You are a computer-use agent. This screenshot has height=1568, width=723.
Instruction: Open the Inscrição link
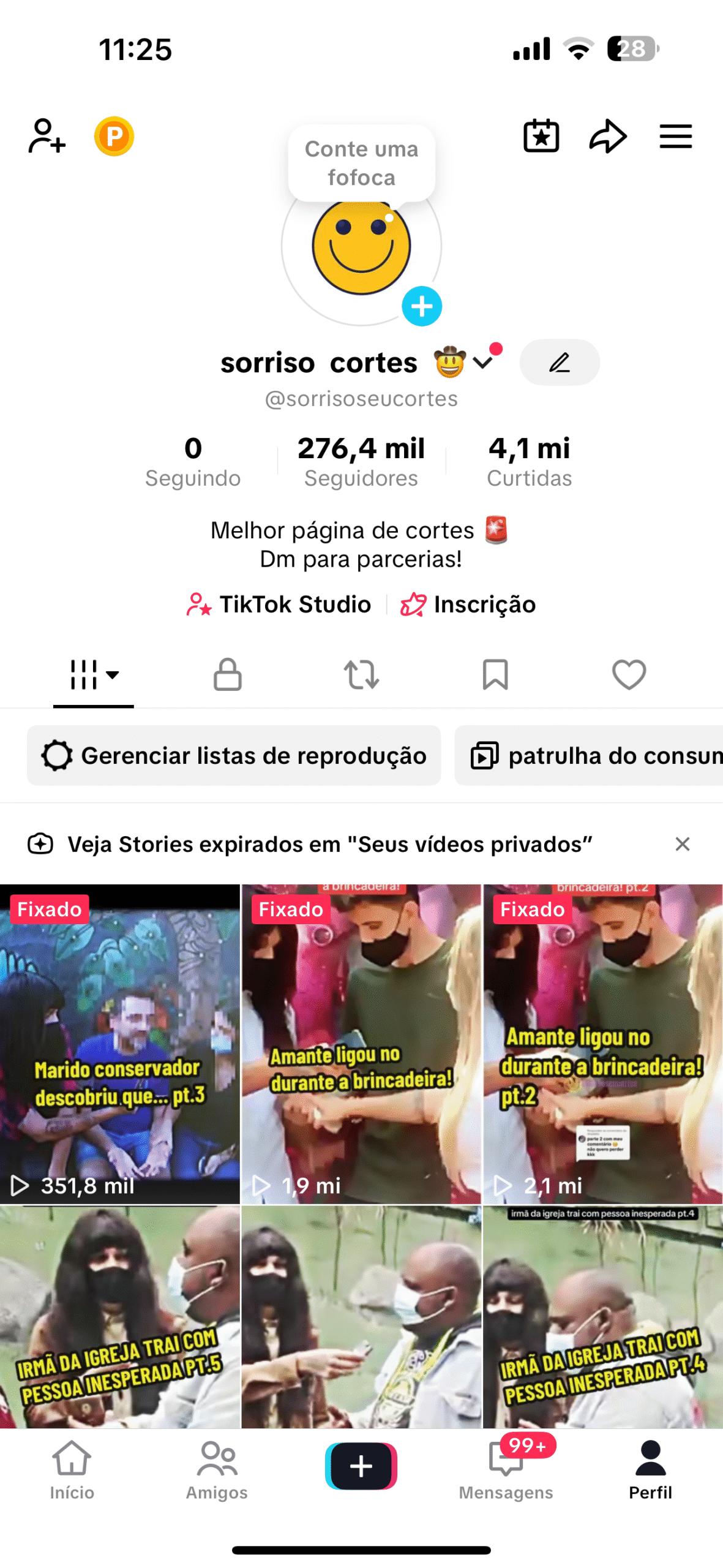click(x=468, y=604)
